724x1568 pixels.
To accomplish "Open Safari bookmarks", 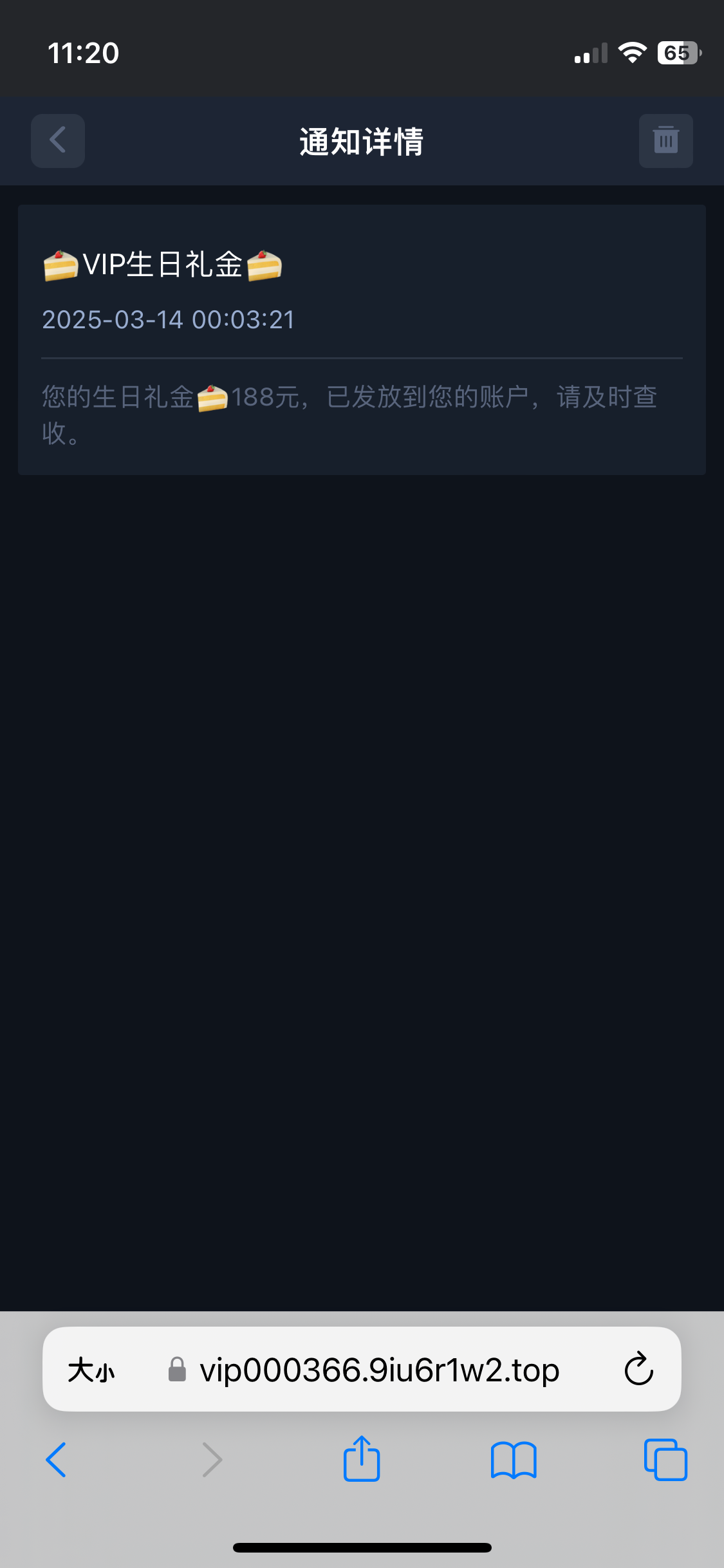I will tap(514, 1460).
